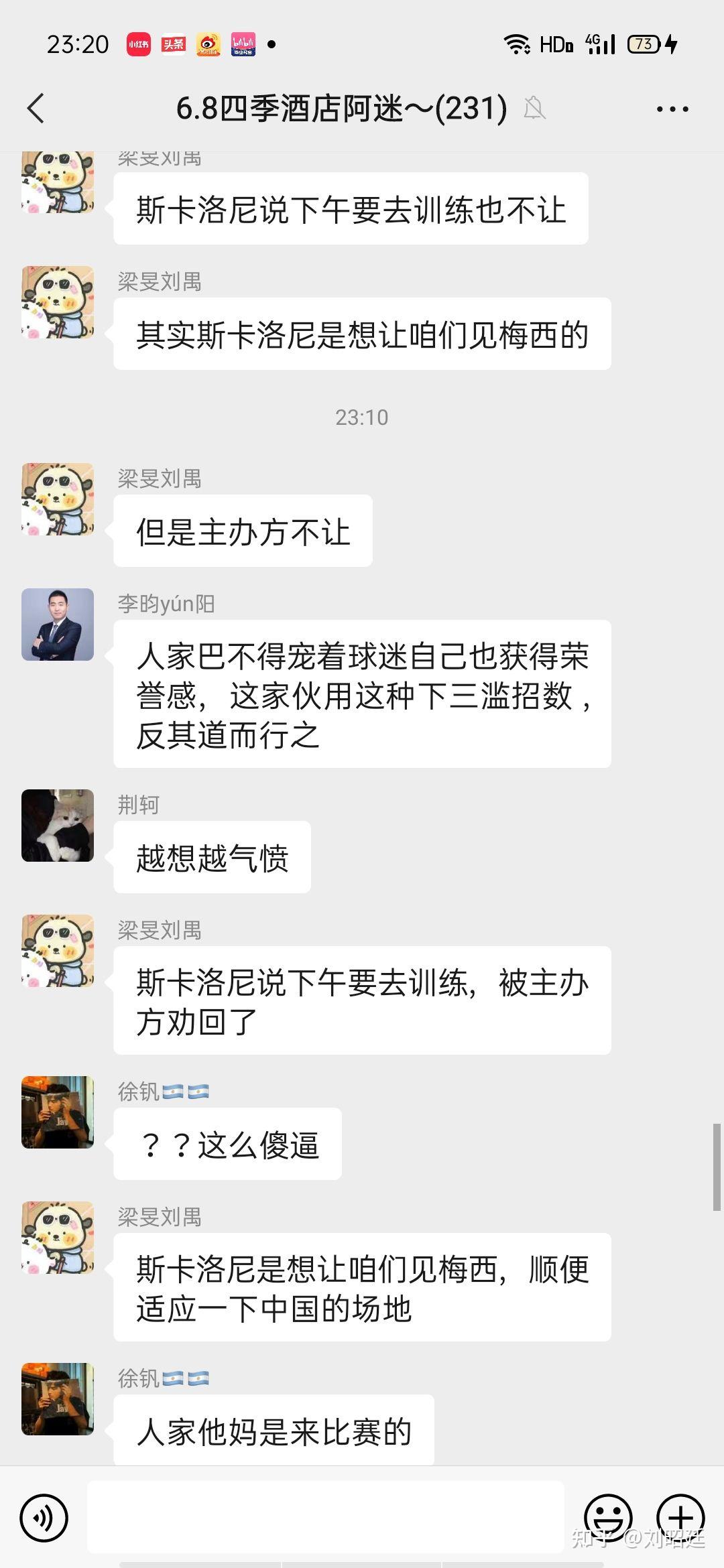The image size is (724, 1568).
Task: View avatar beside 越想越气愤's neighbor ？？这么傻逼
Action: (x=58, y=1112)
